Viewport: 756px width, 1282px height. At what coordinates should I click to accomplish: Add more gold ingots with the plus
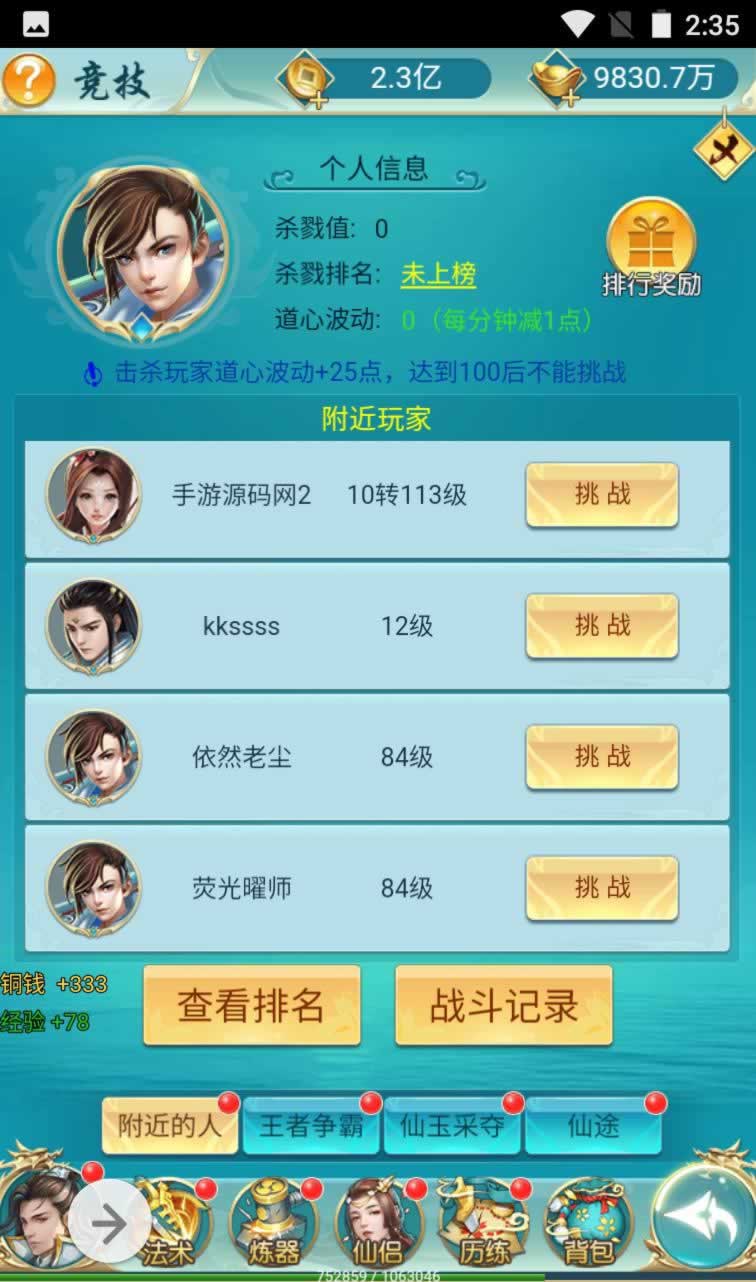pos(572,98)
